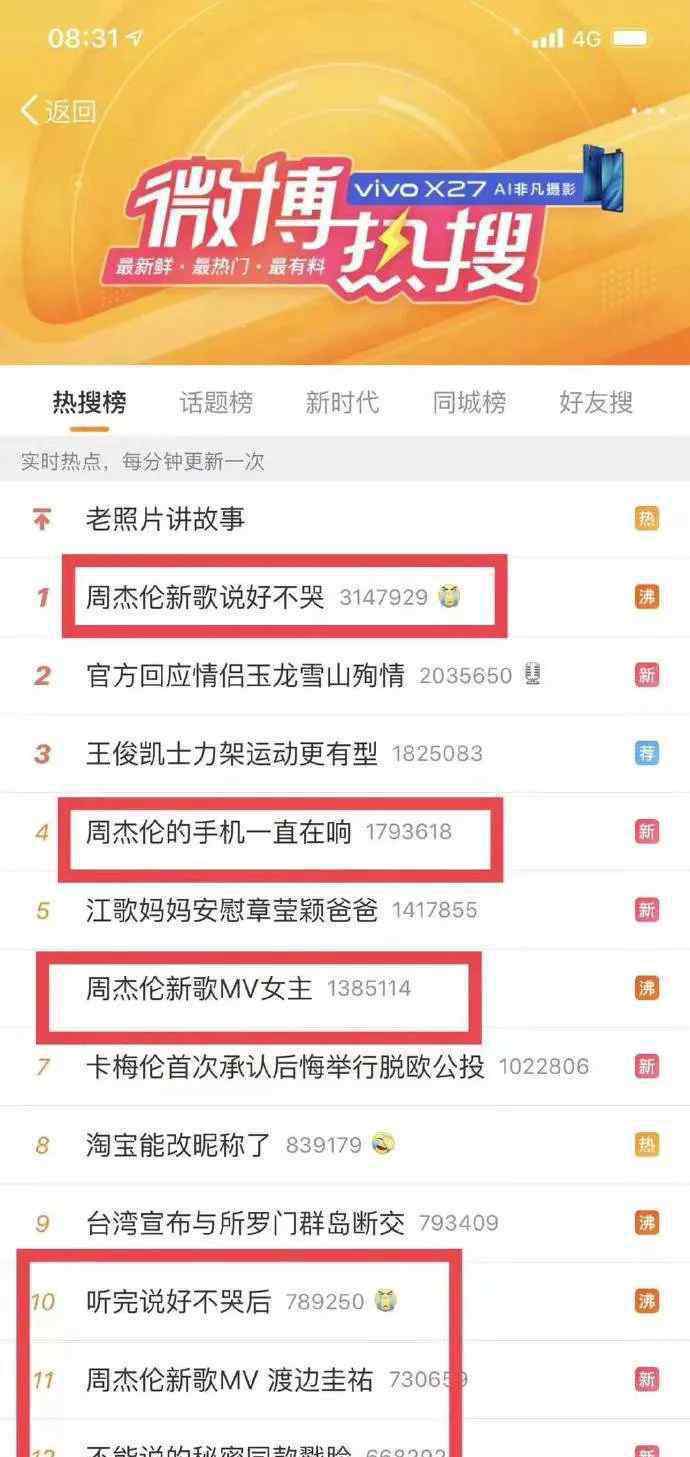This screenshot has height=1457, width=690.
Task: Open topic 听完说好不哭后
Action: click(345, 1300)
